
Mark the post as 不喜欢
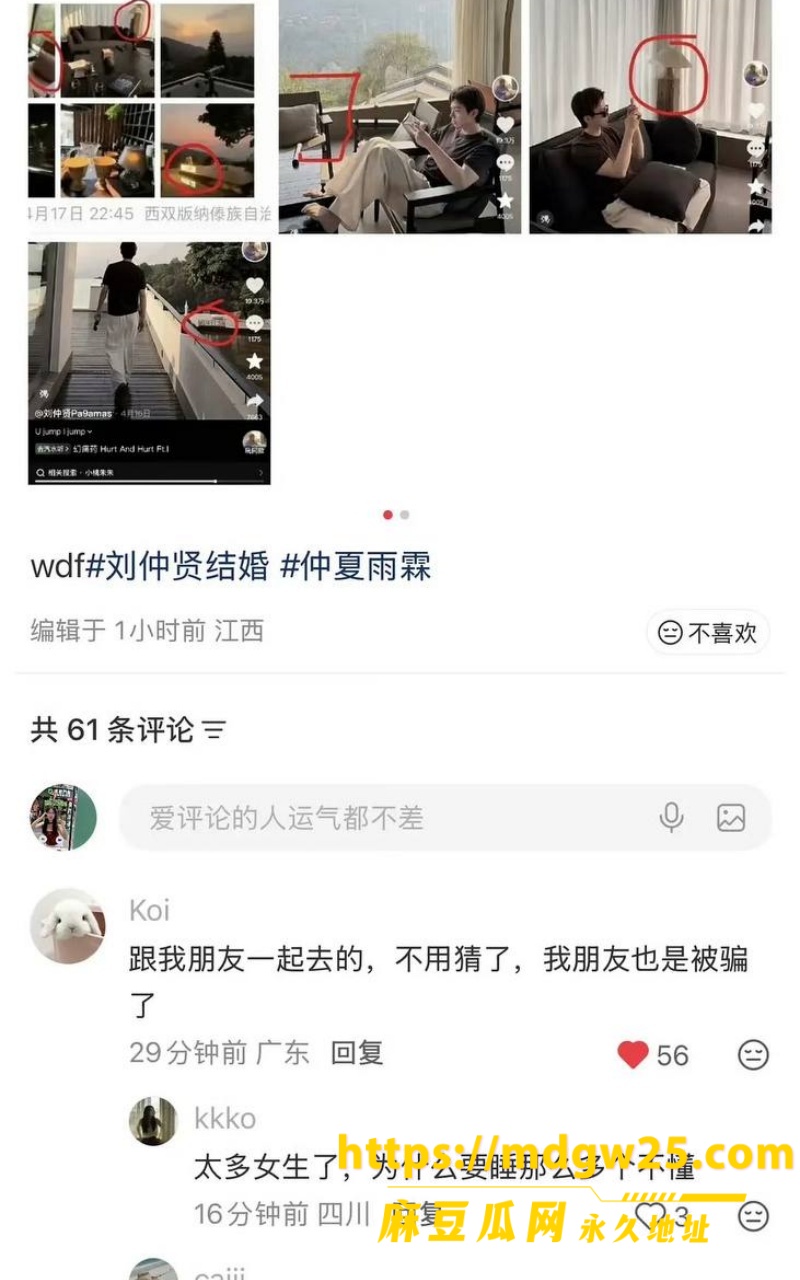(708, 632)
